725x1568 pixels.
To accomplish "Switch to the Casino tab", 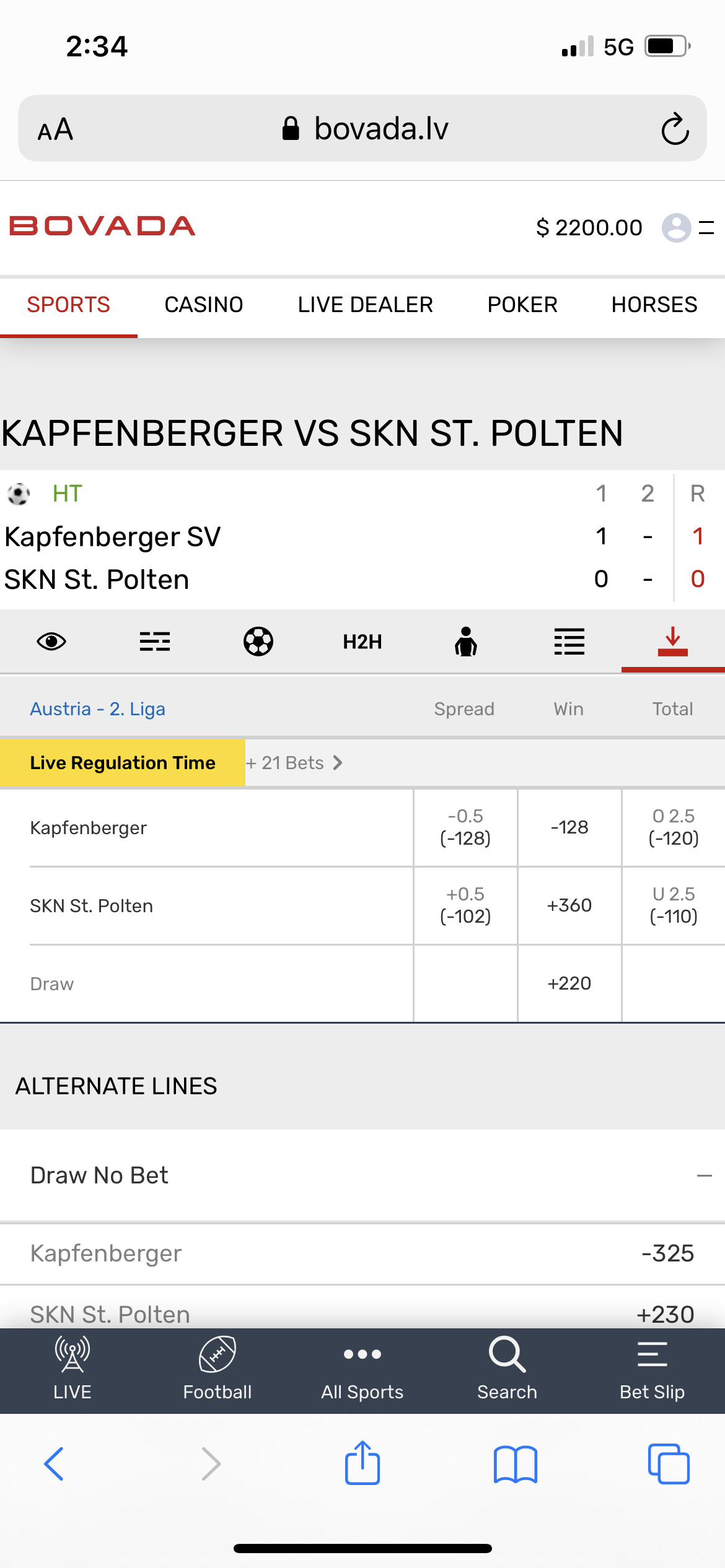I will 203,305.
